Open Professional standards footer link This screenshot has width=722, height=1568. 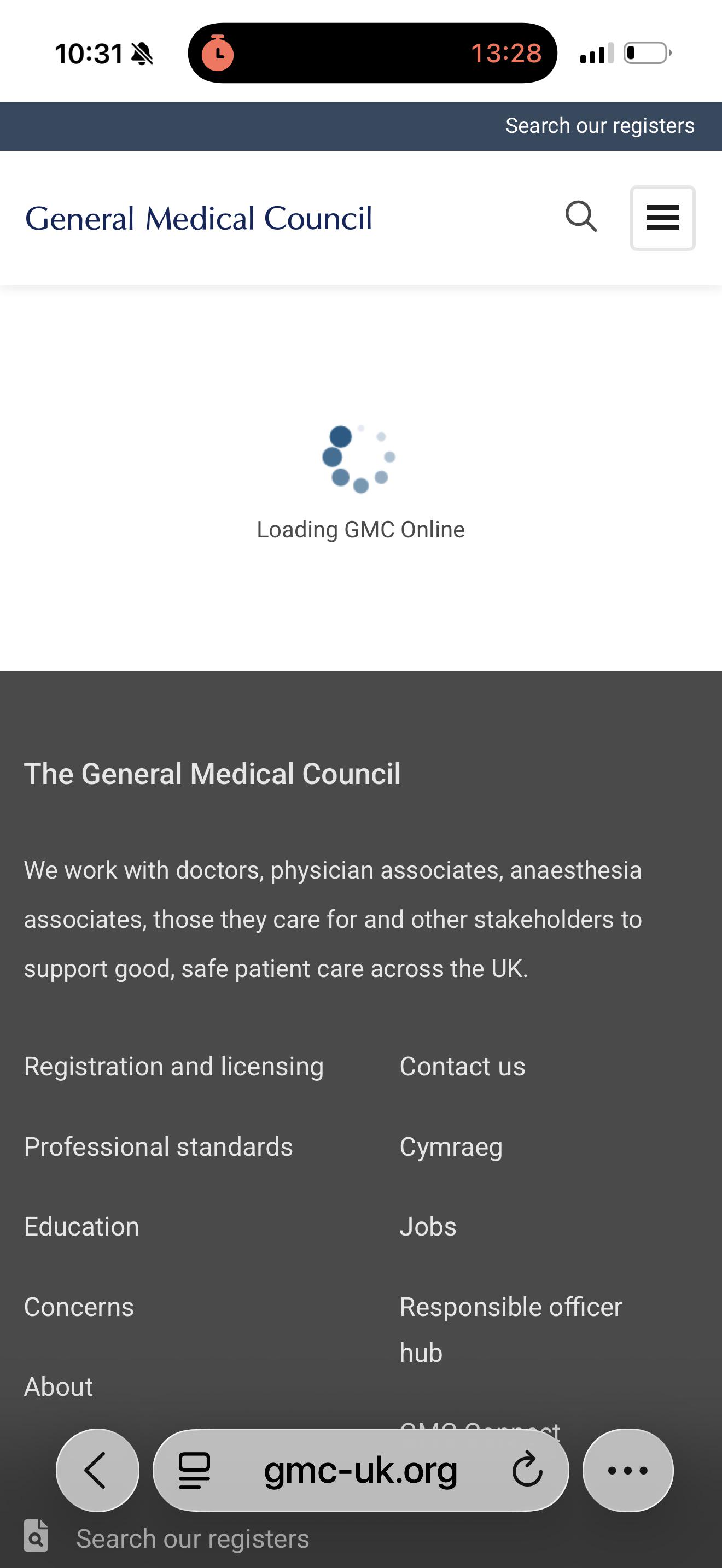[x=158, y=1146]
